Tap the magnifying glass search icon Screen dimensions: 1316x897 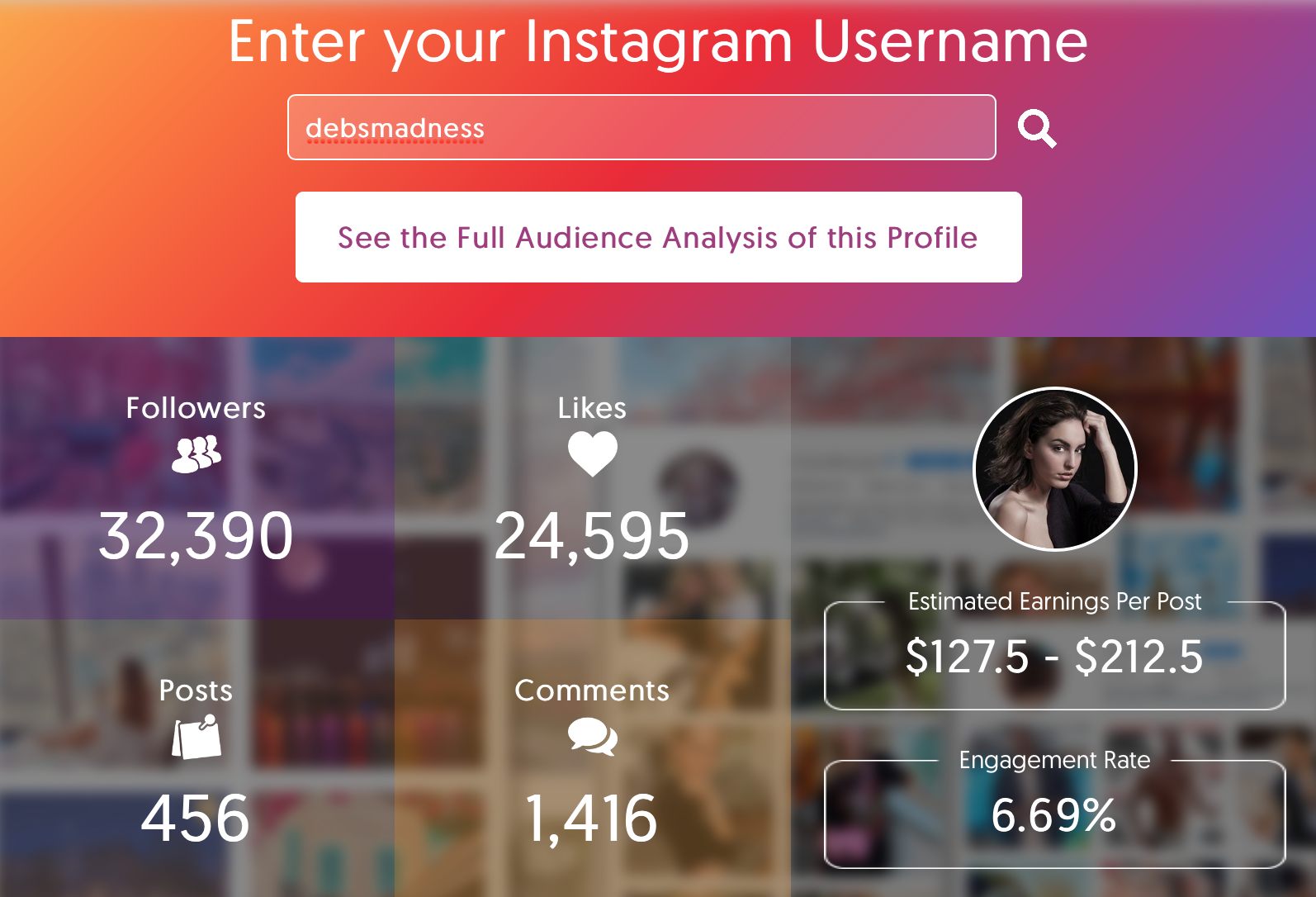[x=1037, y=128]
